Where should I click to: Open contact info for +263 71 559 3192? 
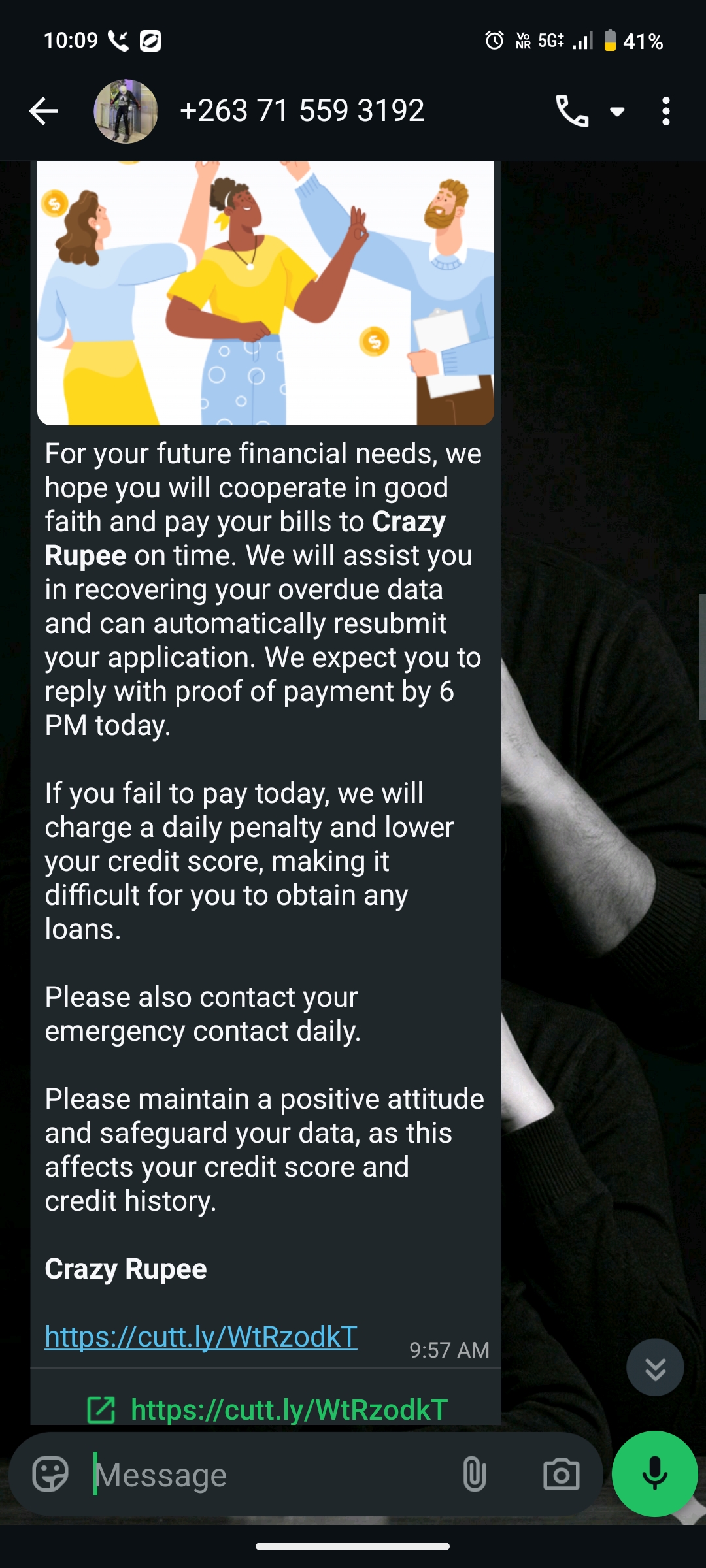tap(302, 111)
